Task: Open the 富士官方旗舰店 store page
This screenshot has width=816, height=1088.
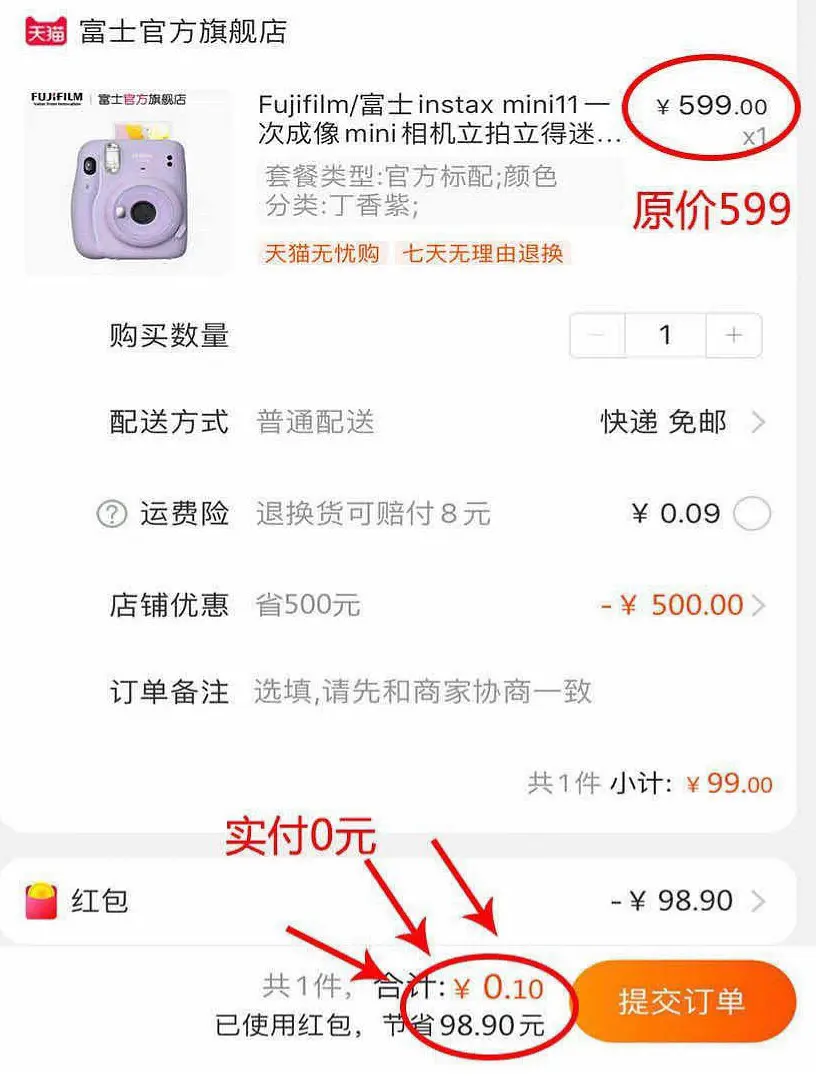Action: [180, 30]
